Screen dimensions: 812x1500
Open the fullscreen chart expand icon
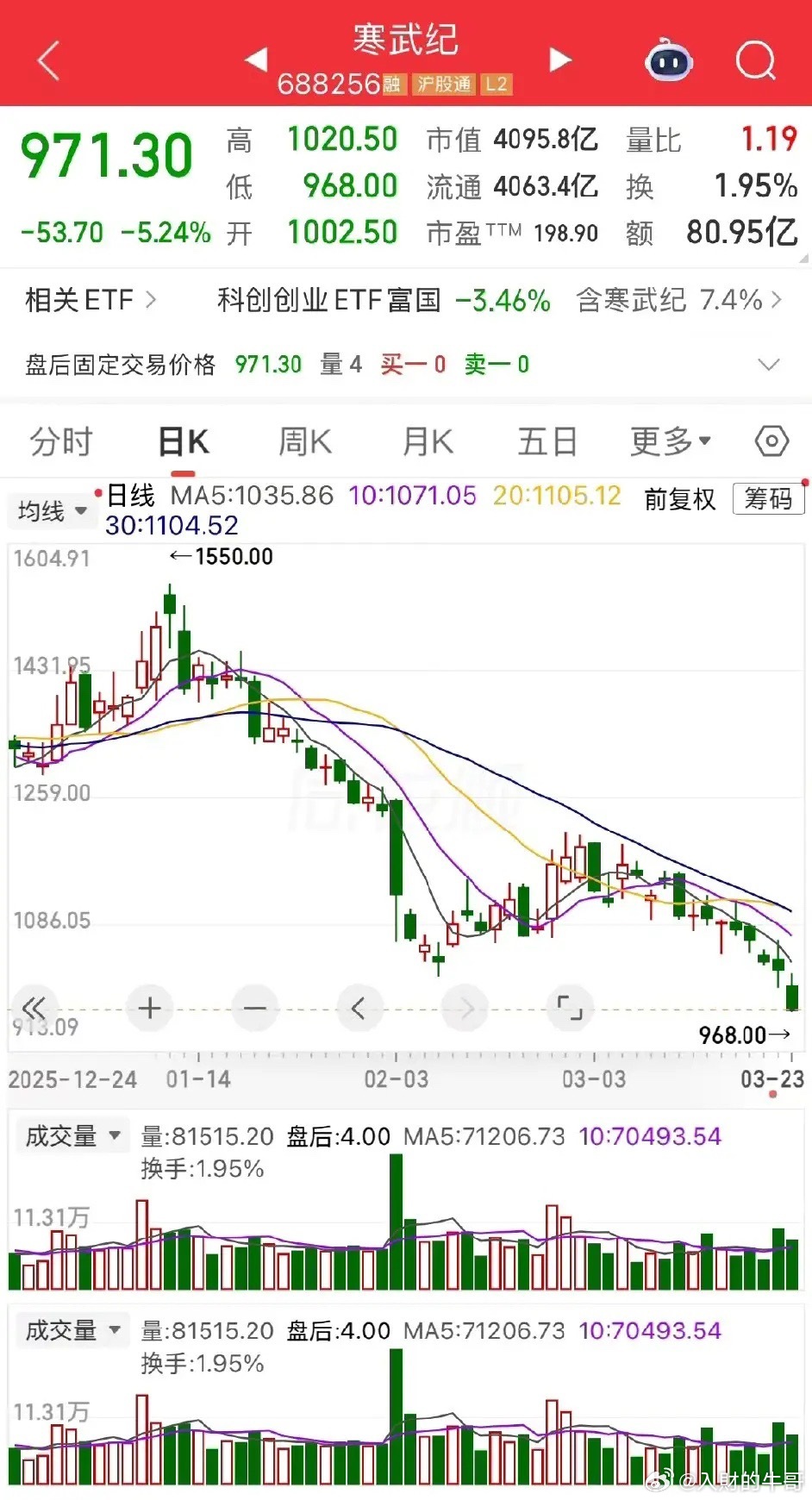click(x=570, y=1008)
